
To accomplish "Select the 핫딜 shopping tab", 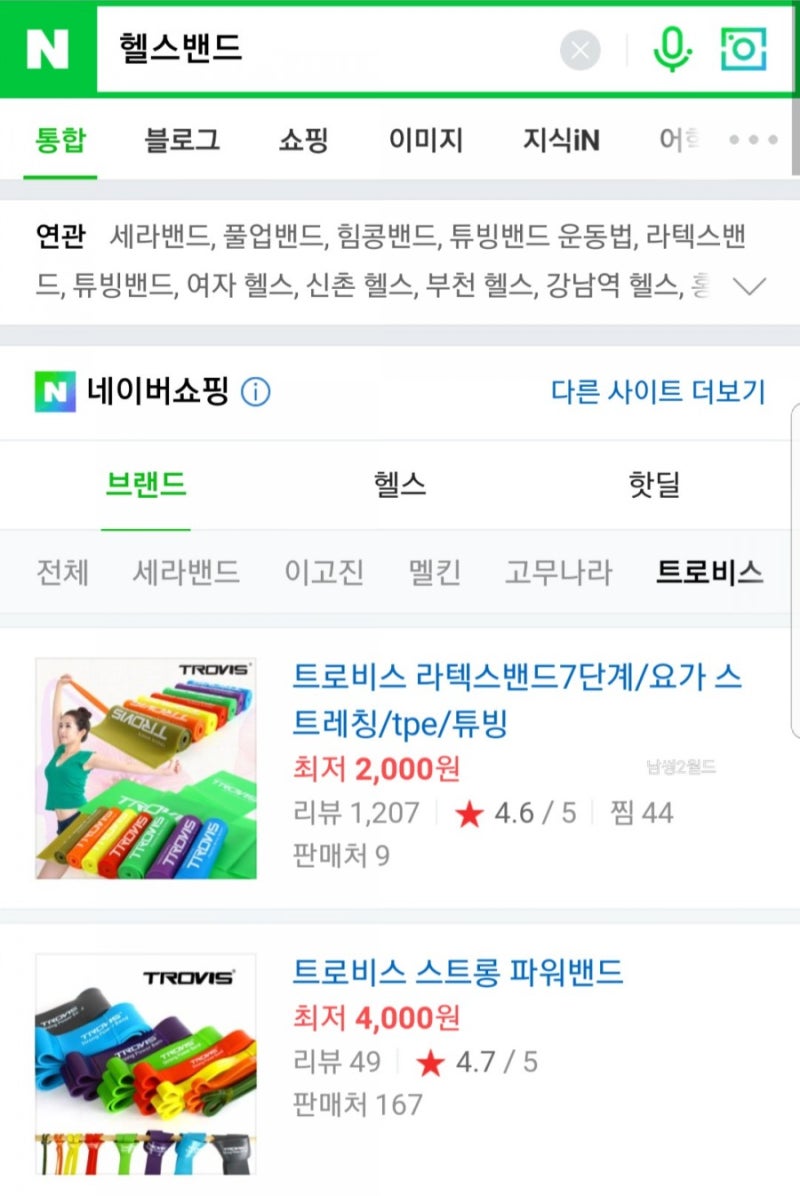I will click(x=653, y=486).
